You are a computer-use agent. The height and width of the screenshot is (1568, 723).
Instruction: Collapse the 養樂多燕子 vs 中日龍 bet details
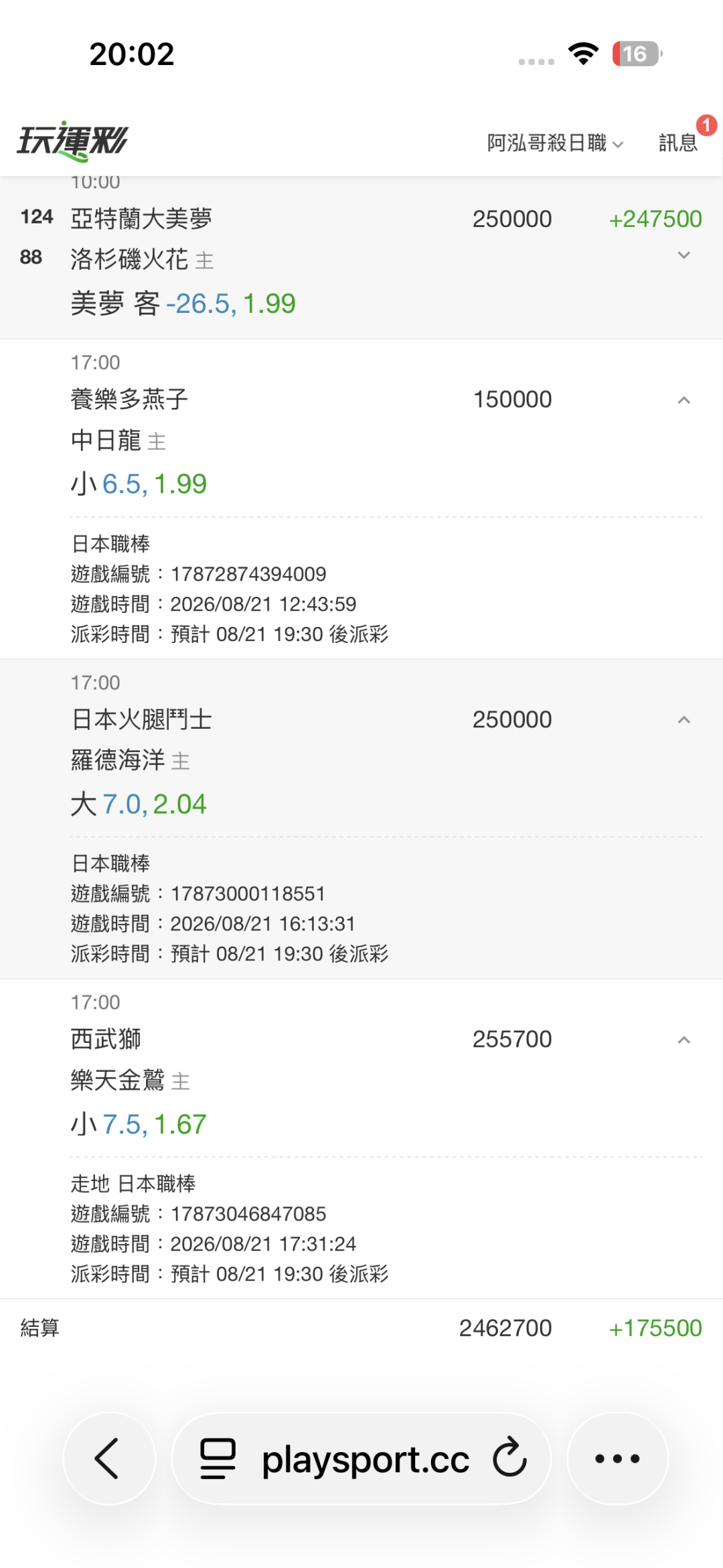pos(684,401)
